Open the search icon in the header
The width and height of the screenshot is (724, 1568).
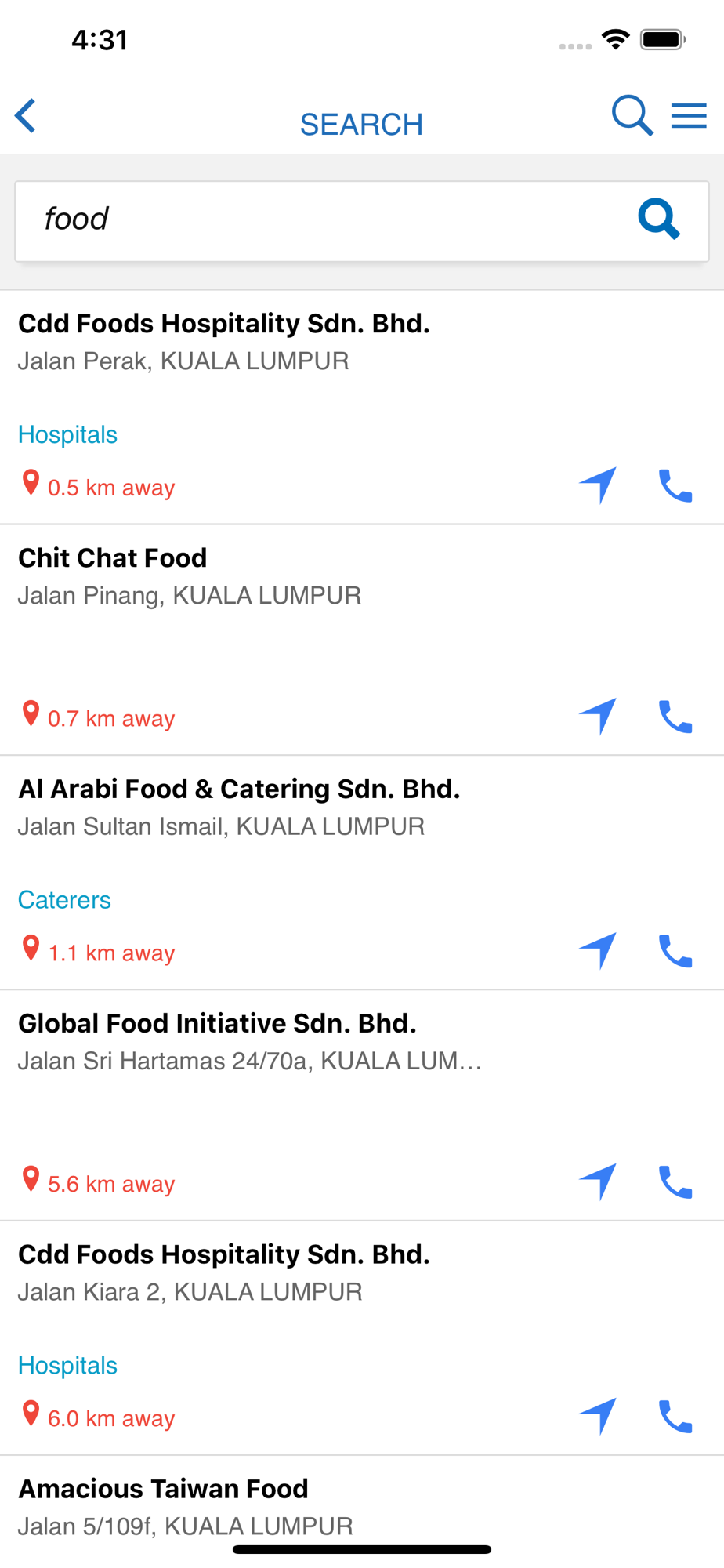click(632, 116)
